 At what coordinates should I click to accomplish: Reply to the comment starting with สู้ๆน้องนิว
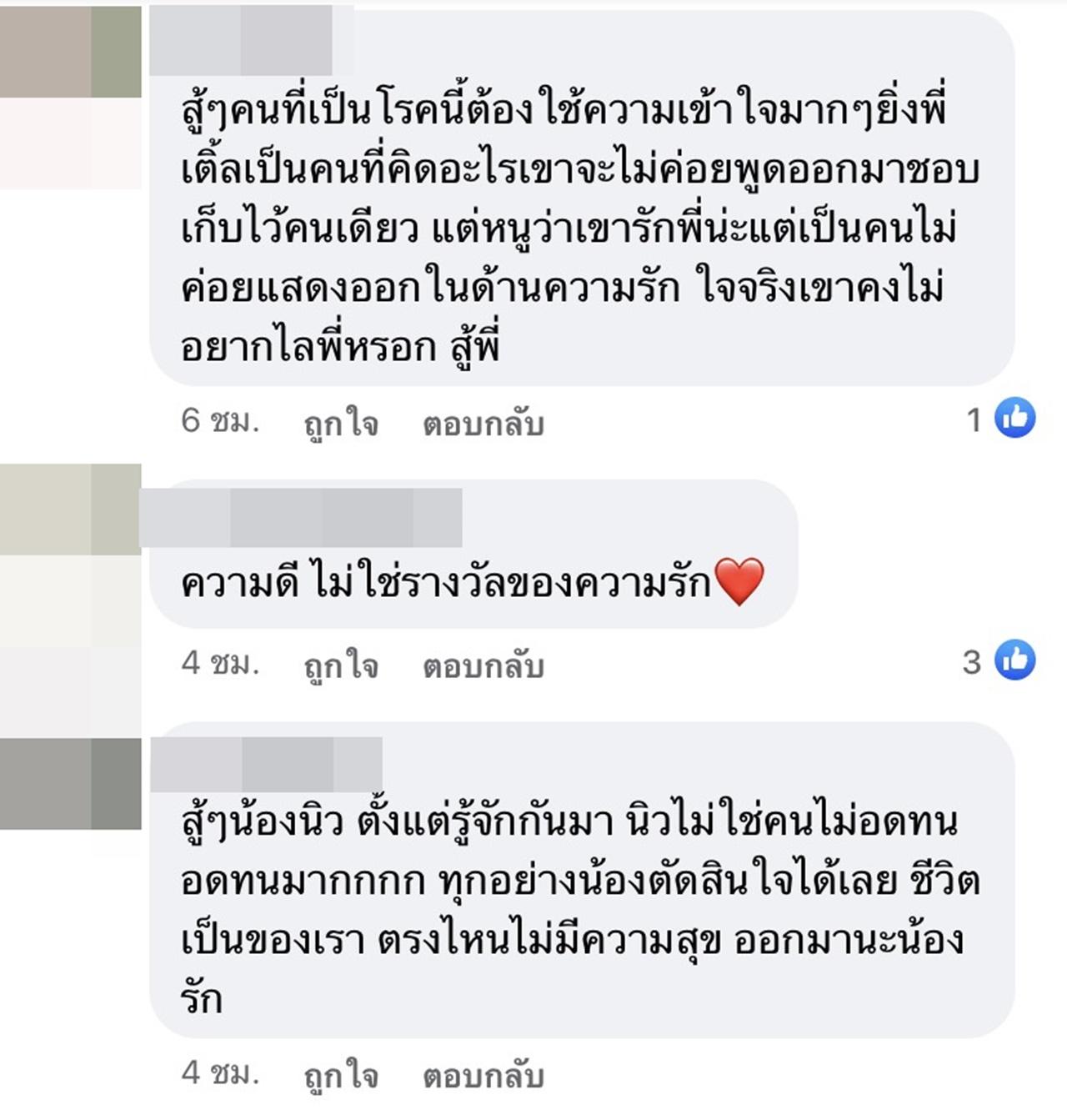[483, 1075]
